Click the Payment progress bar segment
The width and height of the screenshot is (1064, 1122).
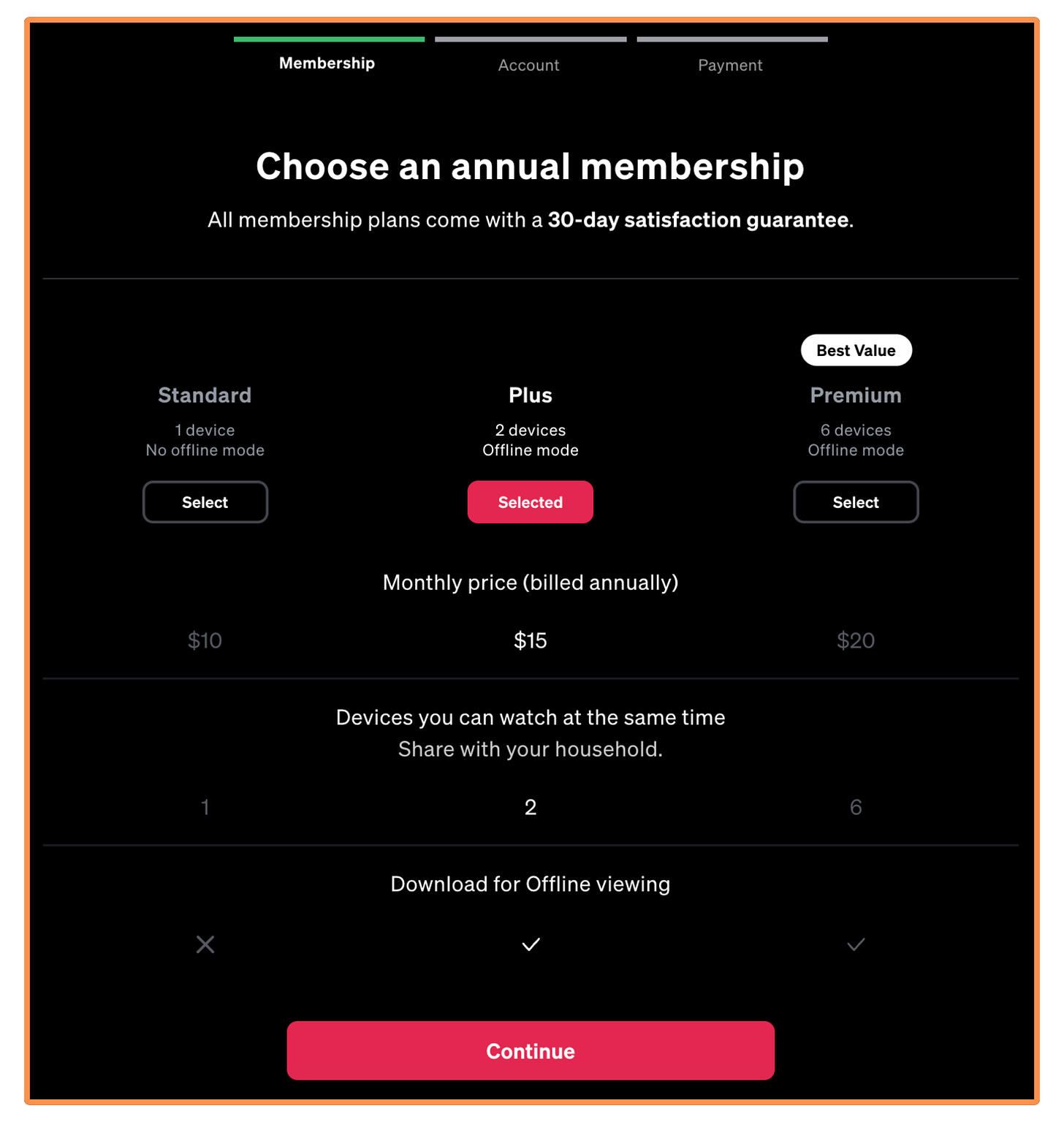click(x=731, y=38)
